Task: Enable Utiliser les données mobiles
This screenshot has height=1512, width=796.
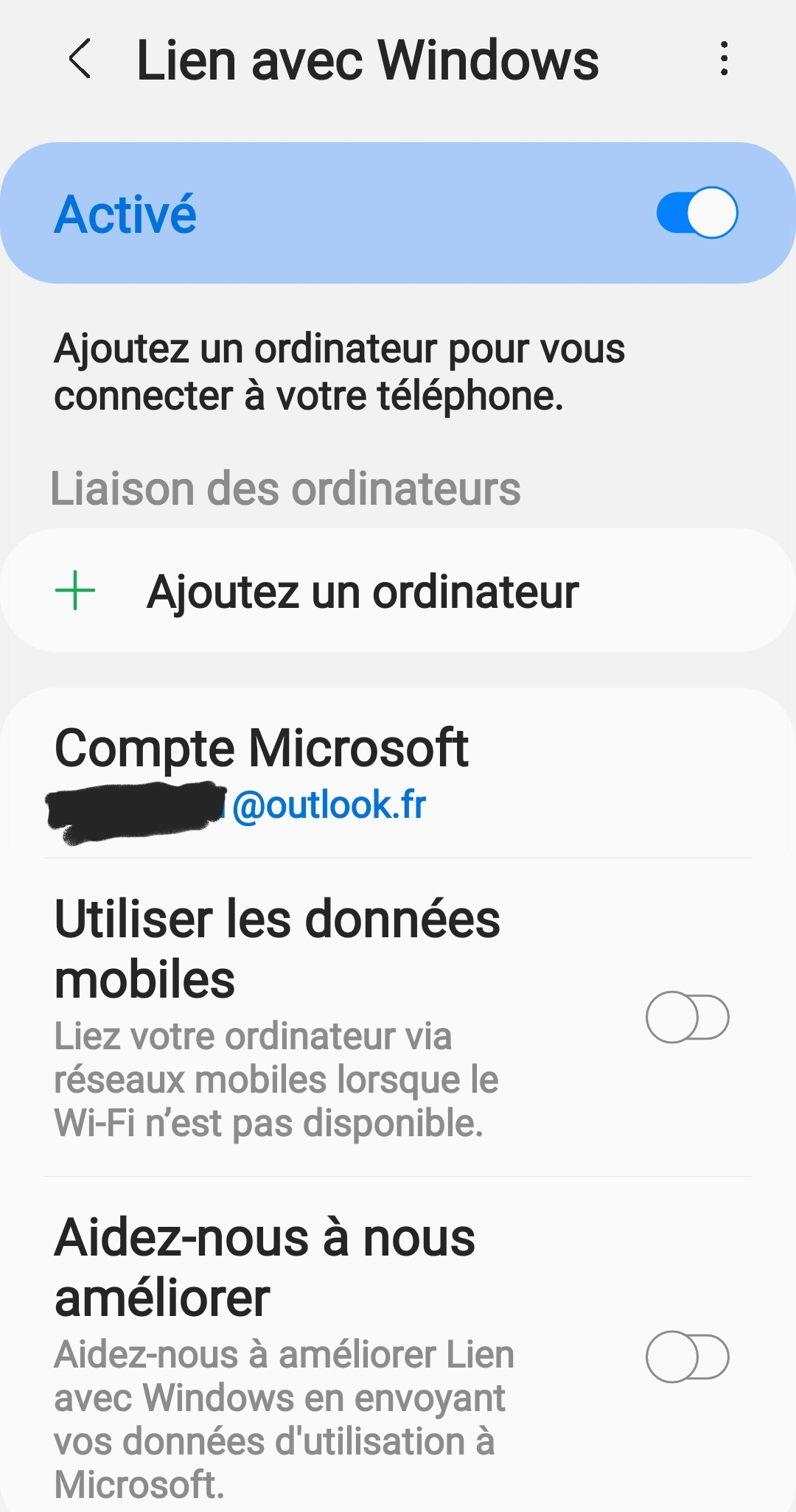Action: (687, 1018)
